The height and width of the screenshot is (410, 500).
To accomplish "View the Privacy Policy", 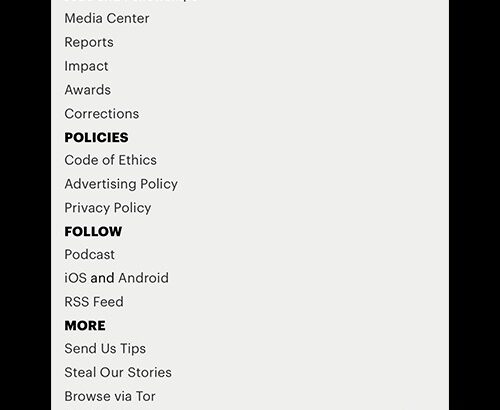I will (108, 208).
